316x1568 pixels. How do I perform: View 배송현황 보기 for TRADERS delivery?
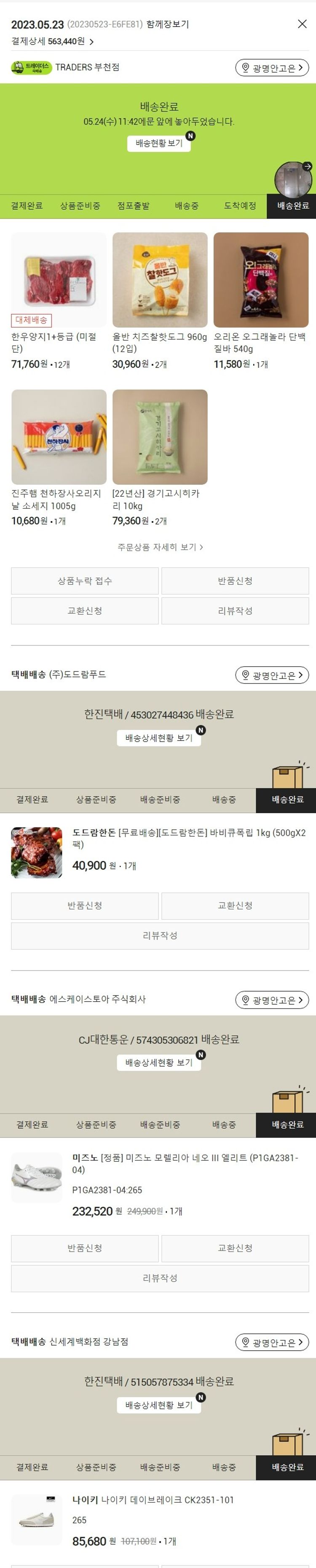click(158, 143)
